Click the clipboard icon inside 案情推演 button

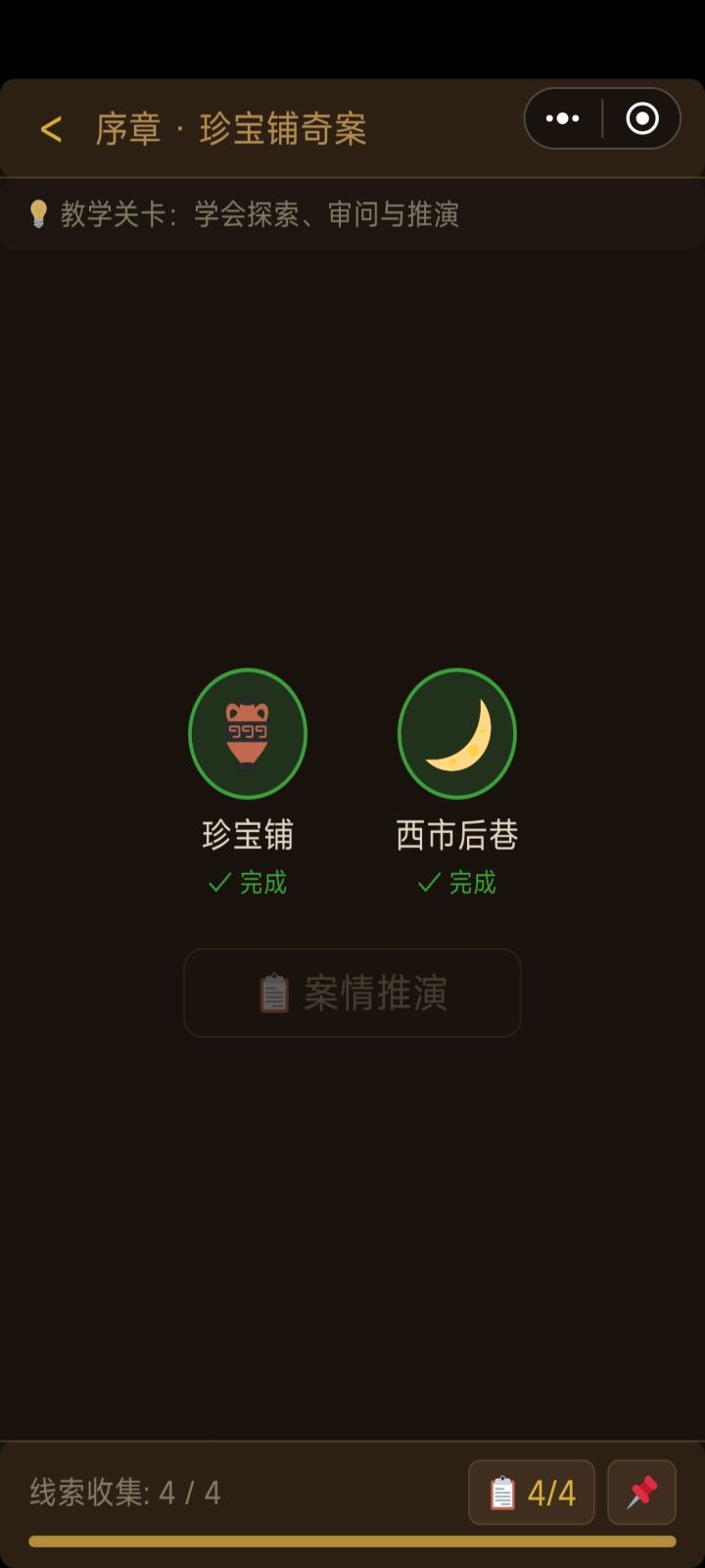272,992
